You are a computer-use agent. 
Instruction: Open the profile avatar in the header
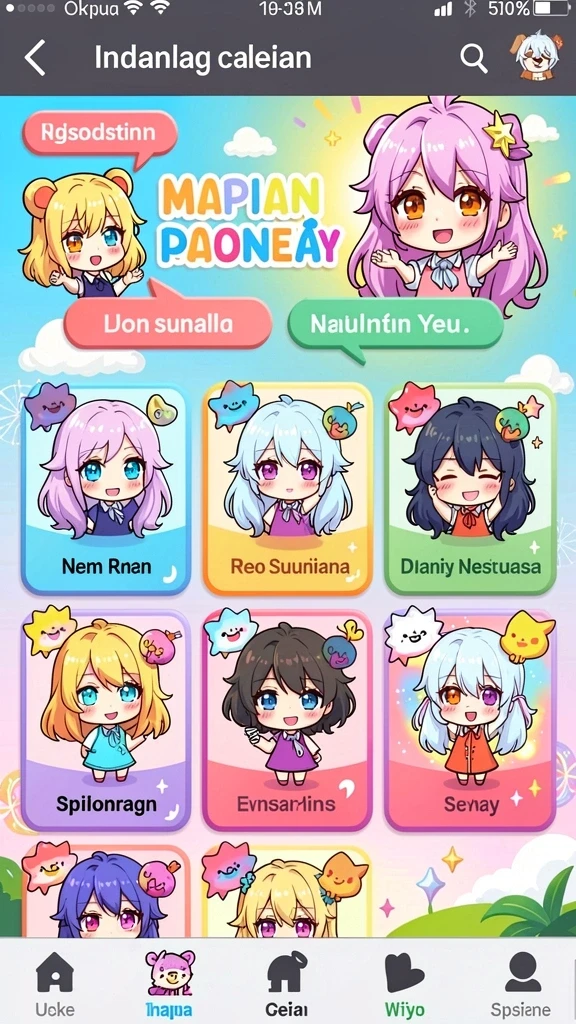tap(537, 57)
